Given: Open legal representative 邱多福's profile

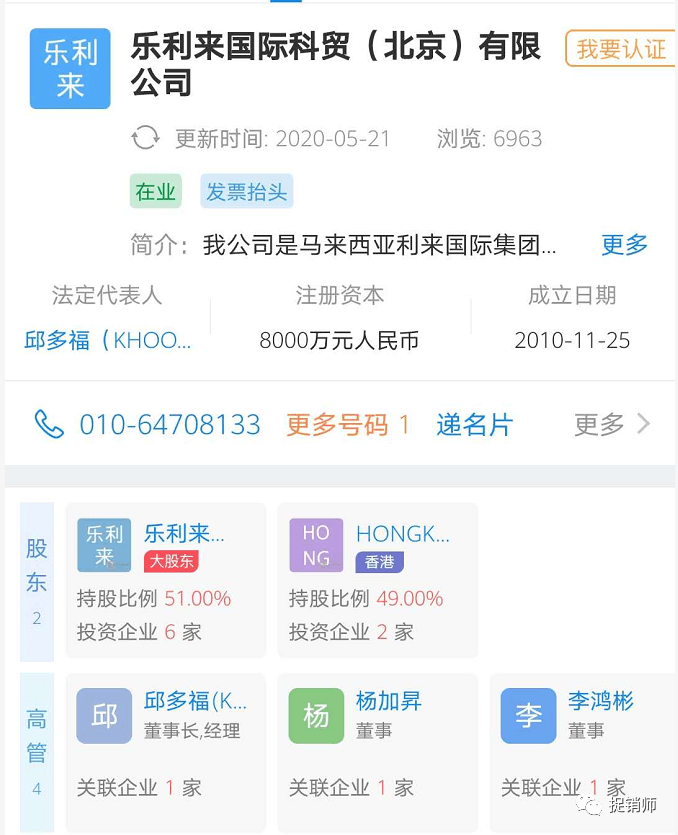Looking at the screenshot, I should tap(108, 340).
